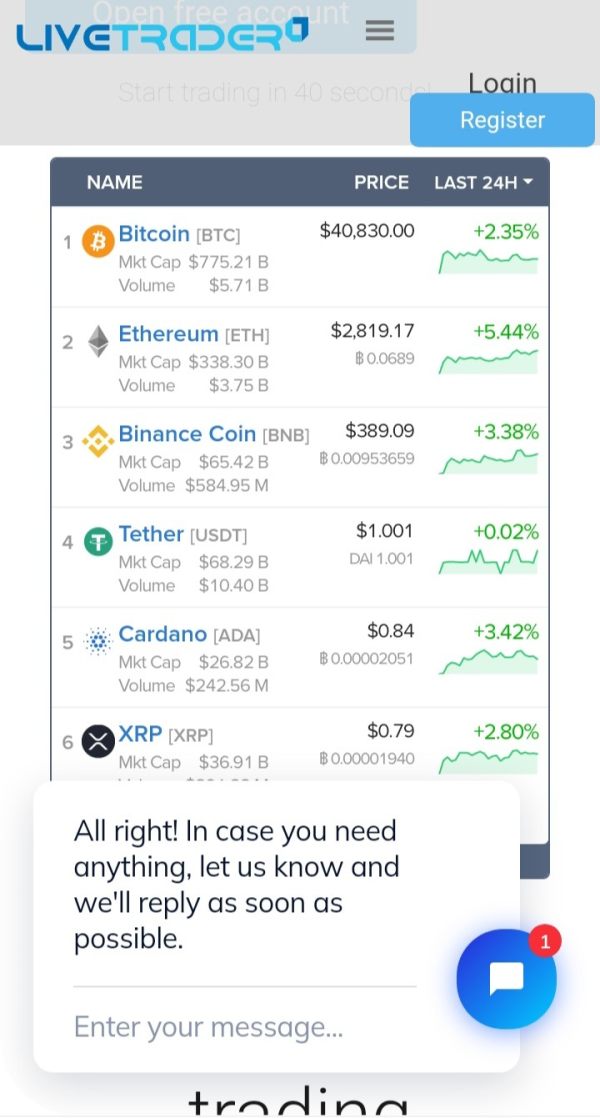Sort the table by NAME
Screen dimensions: 600x1118
[115, 183]
